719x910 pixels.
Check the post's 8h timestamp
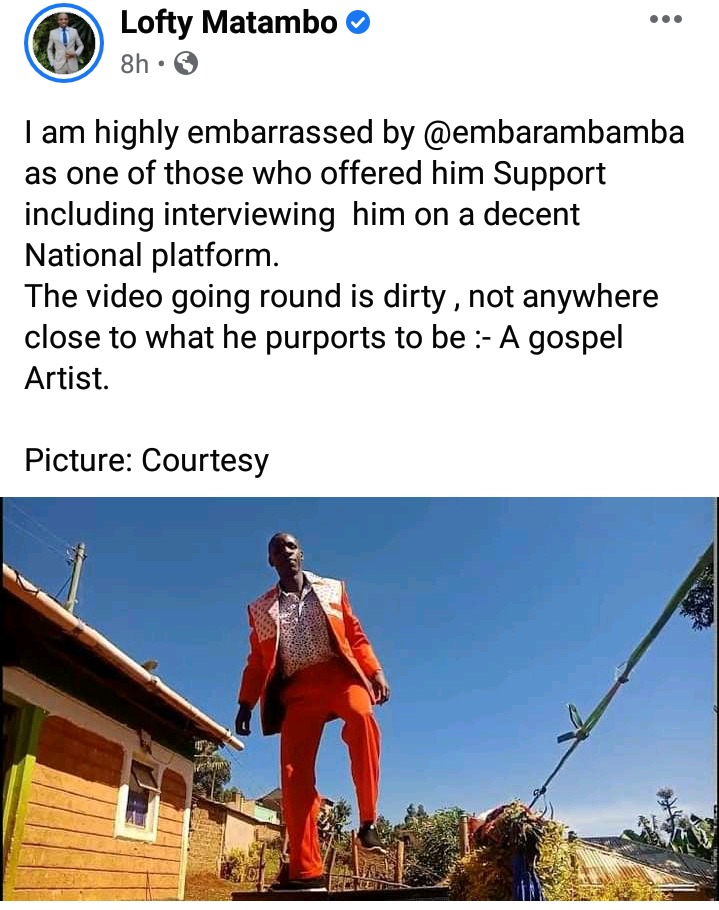coord(134,64)
